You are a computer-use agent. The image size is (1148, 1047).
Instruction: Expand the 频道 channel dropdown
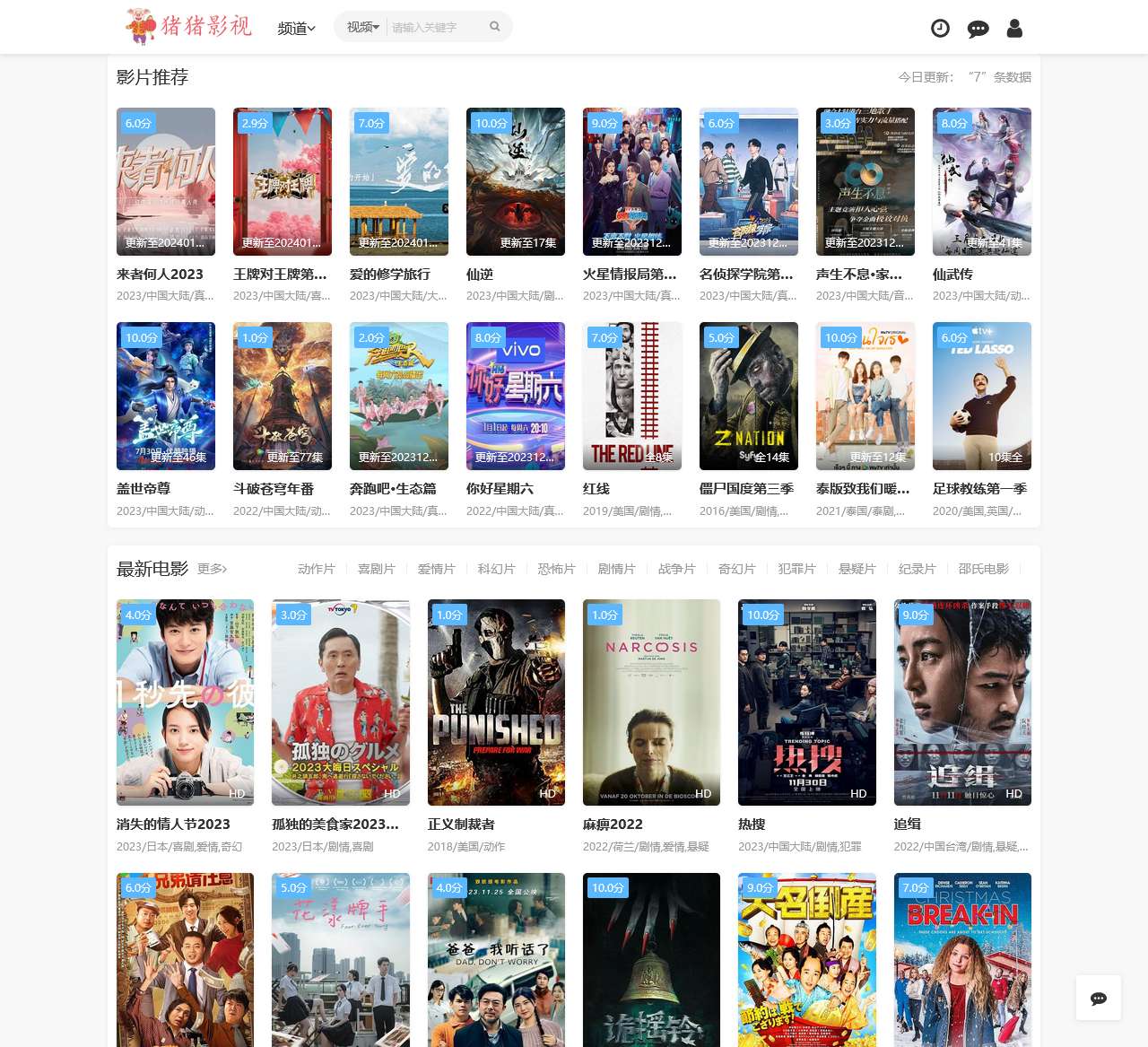[296, 29]
